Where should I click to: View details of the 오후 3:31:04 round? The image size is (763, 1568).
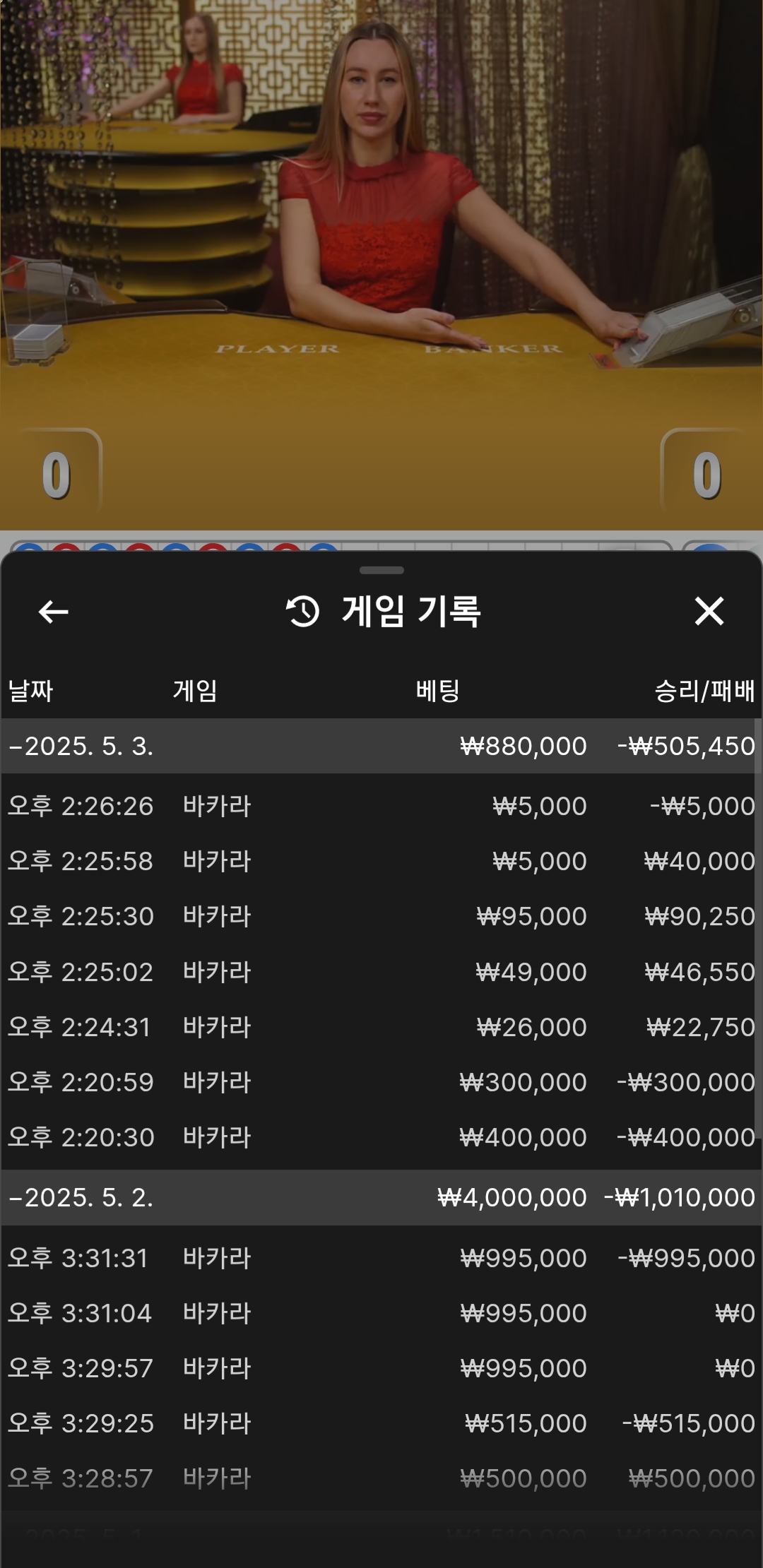[x=381, y=1313]
